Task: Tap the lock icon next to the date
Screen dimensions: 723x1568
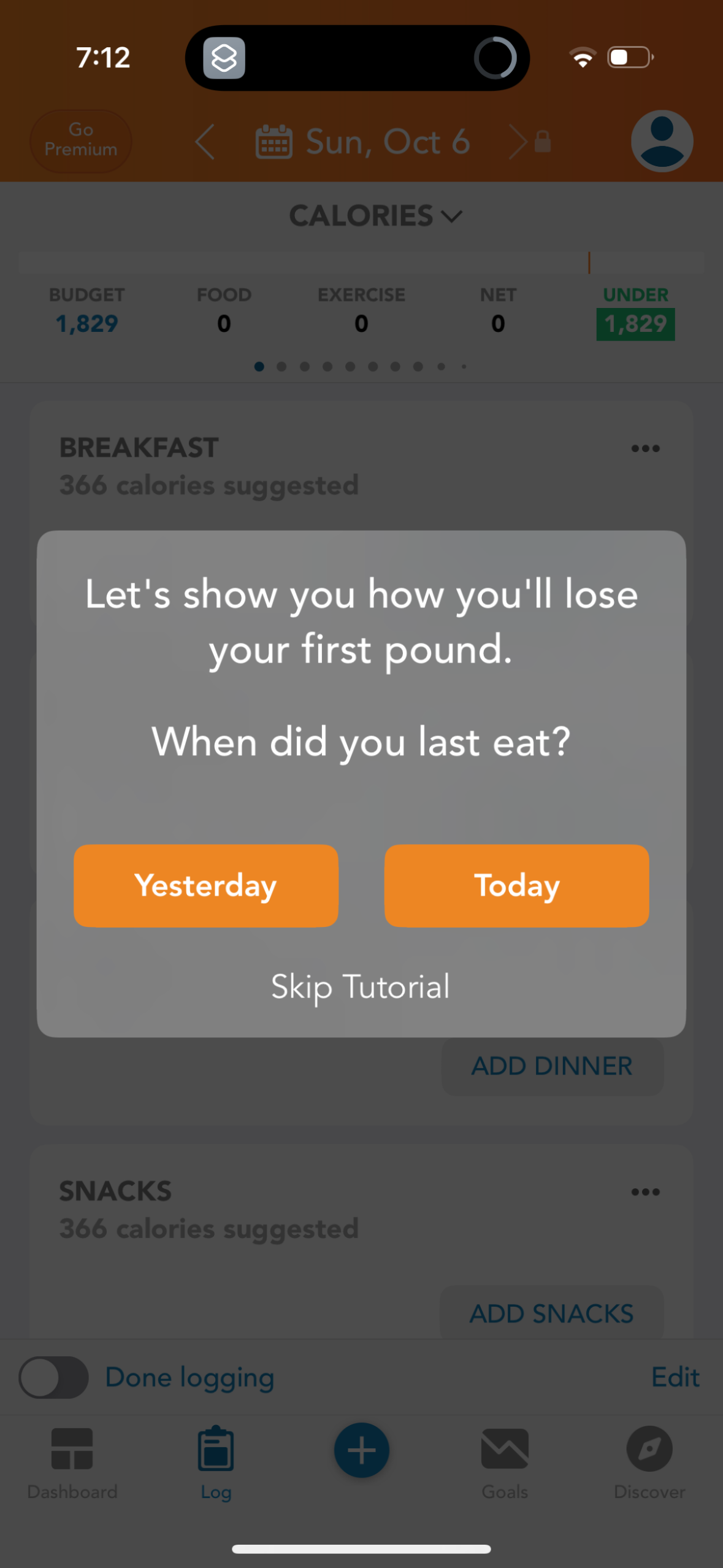Action: click(542, 142)
